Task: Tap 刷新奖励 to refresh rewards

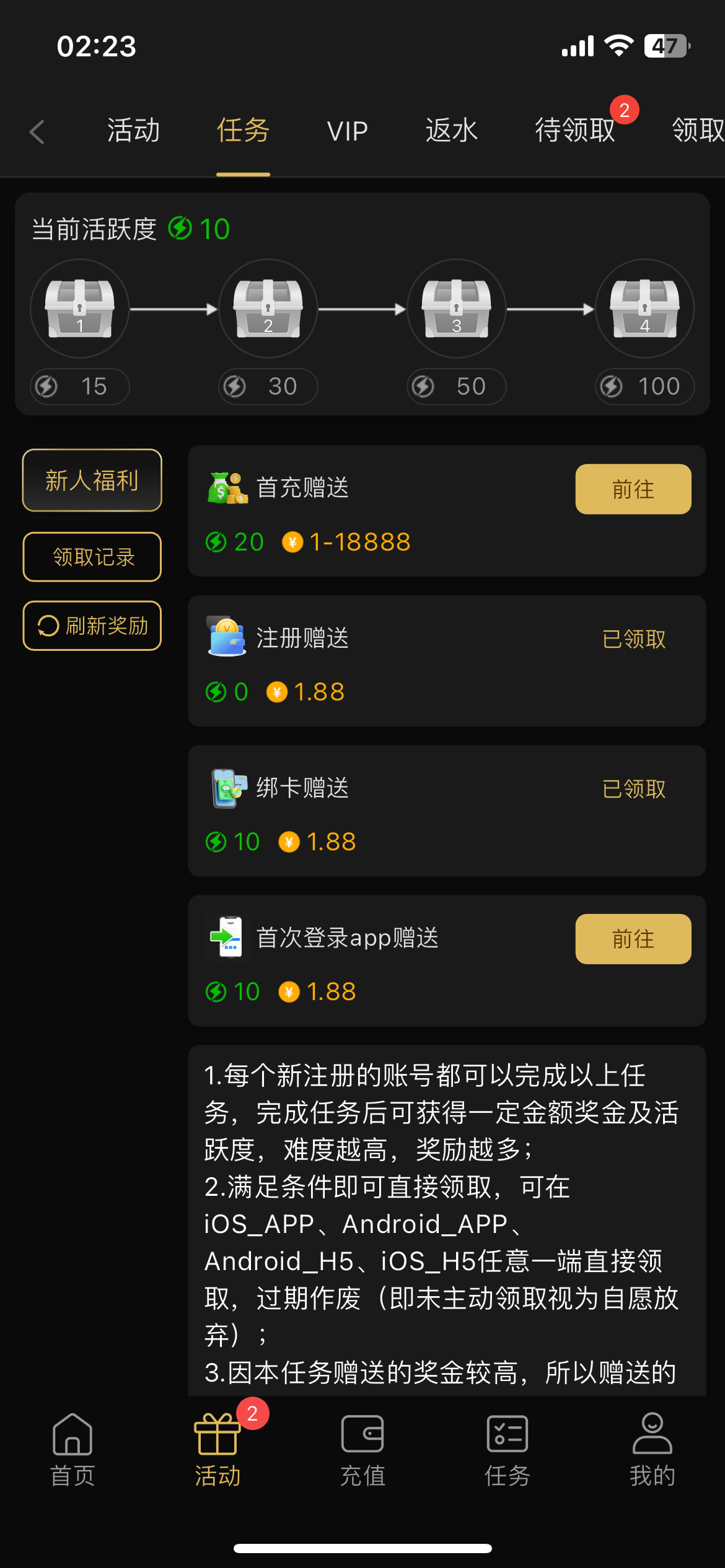Action: pos(92,625)
